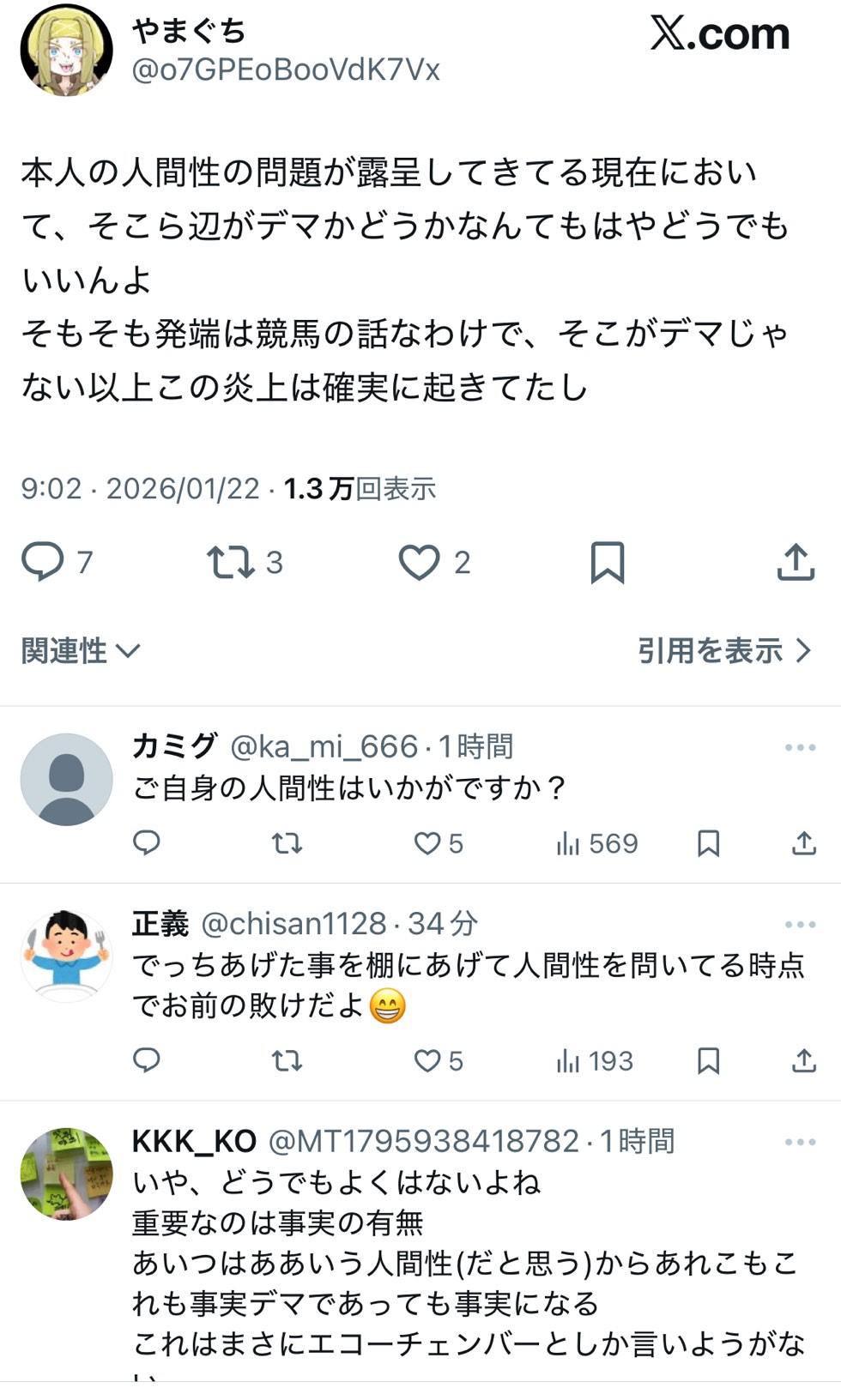Reply to やまぐち's main post
The image size is (841, 1400).
pyautogui.click(x=43, y=563)
